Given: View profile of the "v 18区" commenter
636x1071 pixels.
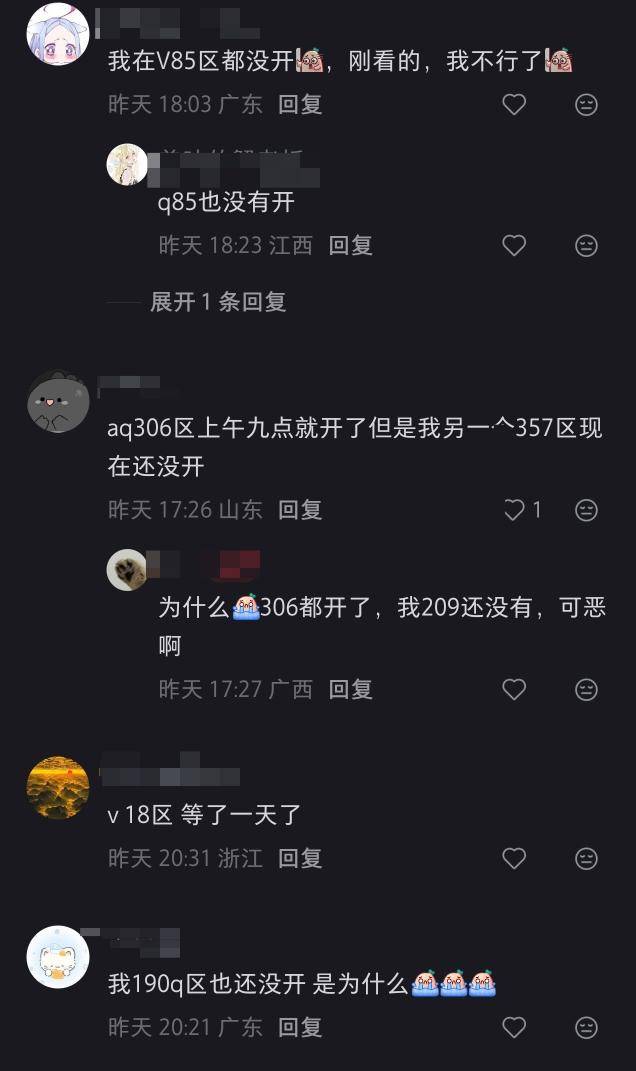Looking at the screenshot, I should (58, 788).
